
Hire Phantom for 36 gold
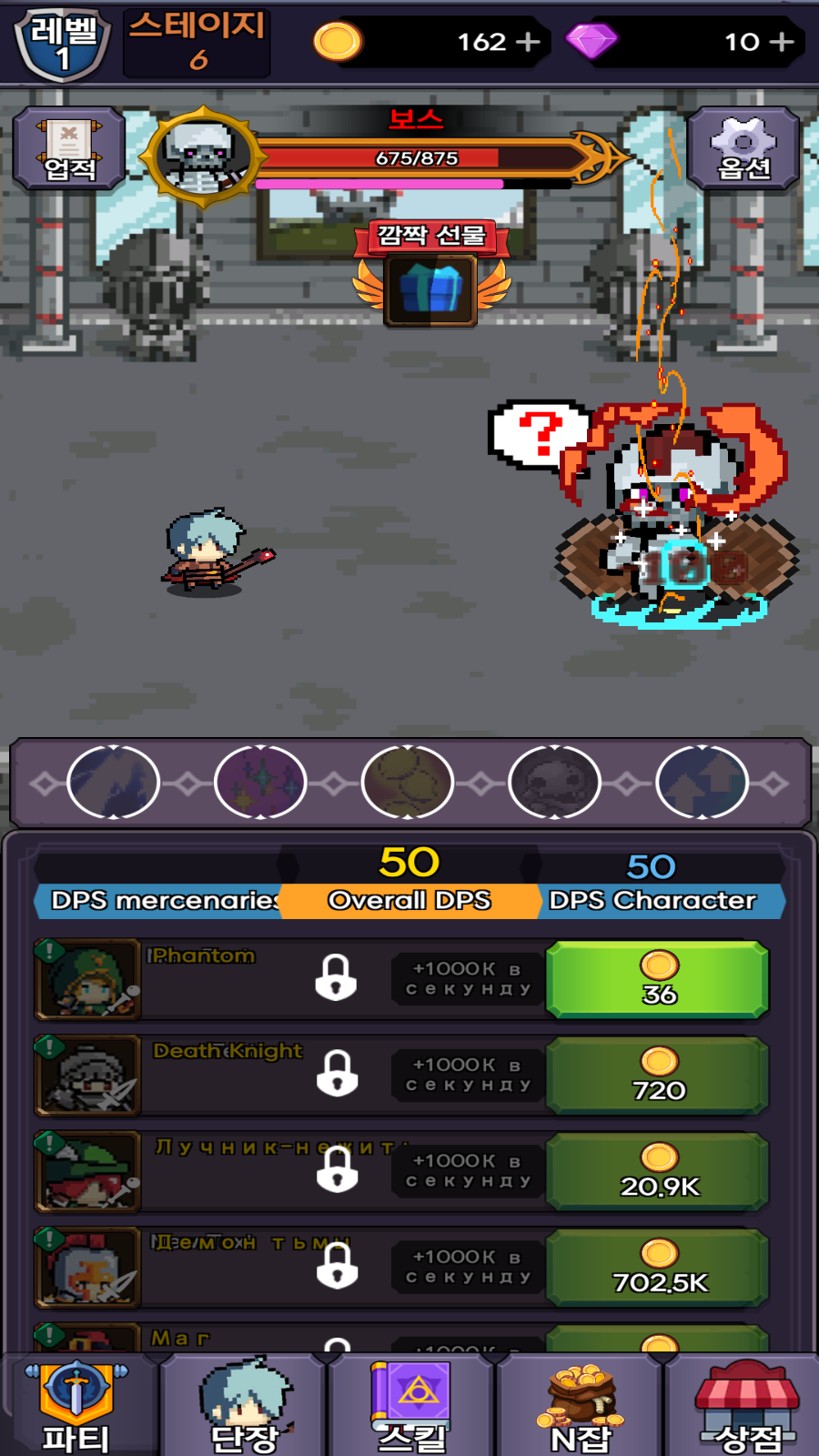(x=657, y=980)
